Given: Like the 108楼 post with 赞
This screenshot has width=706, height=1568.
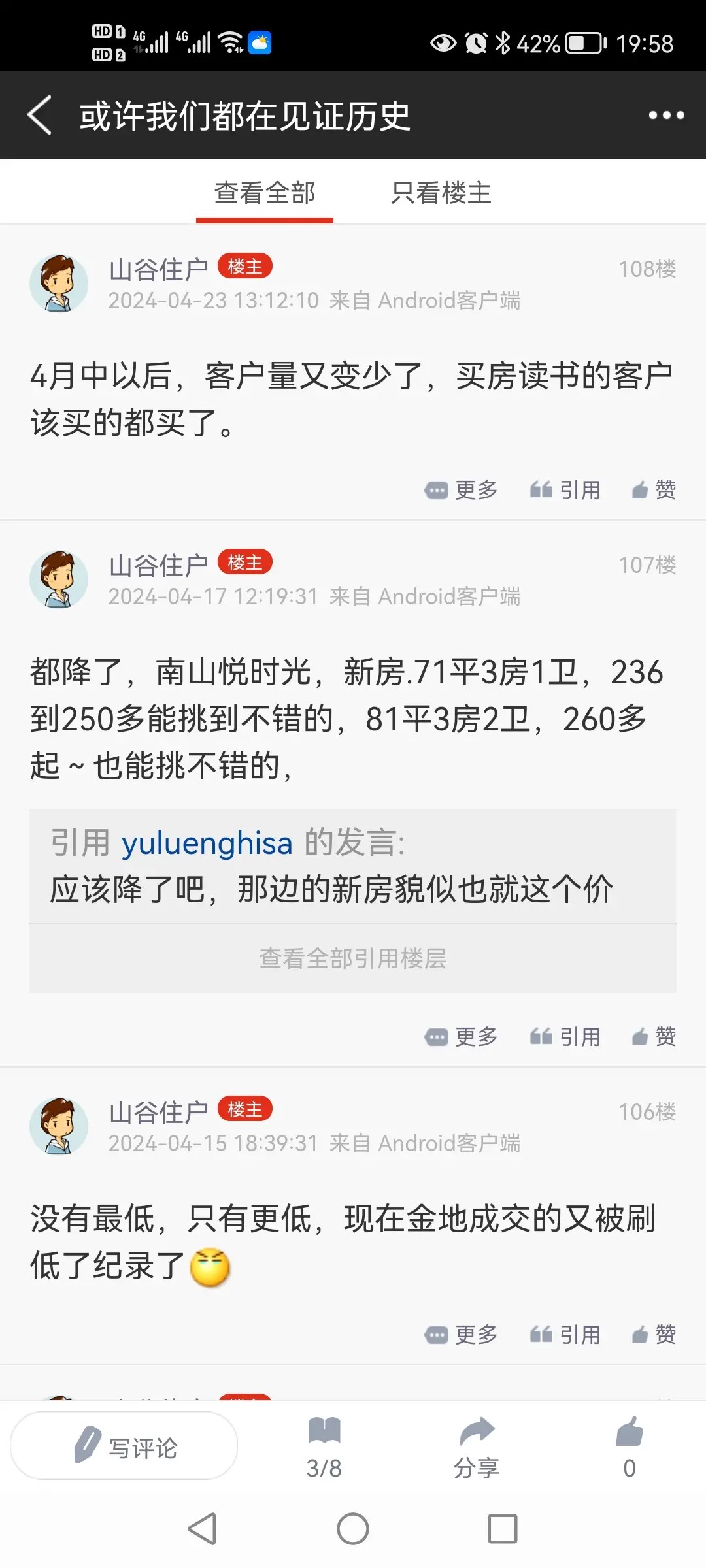Looking at the screenshot, I should 654,489.
